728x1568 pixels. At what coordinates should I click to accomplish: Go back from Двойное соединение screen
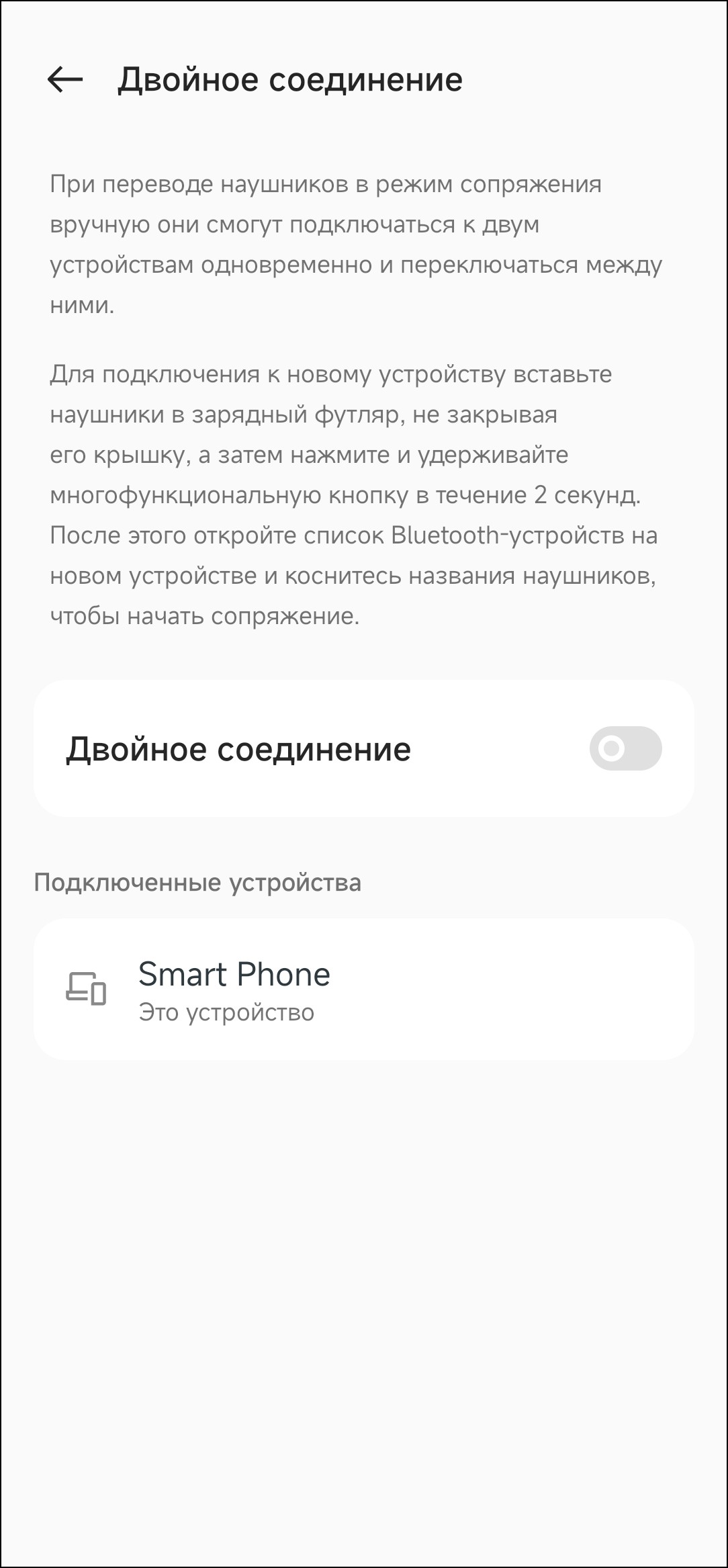point(65,79)
